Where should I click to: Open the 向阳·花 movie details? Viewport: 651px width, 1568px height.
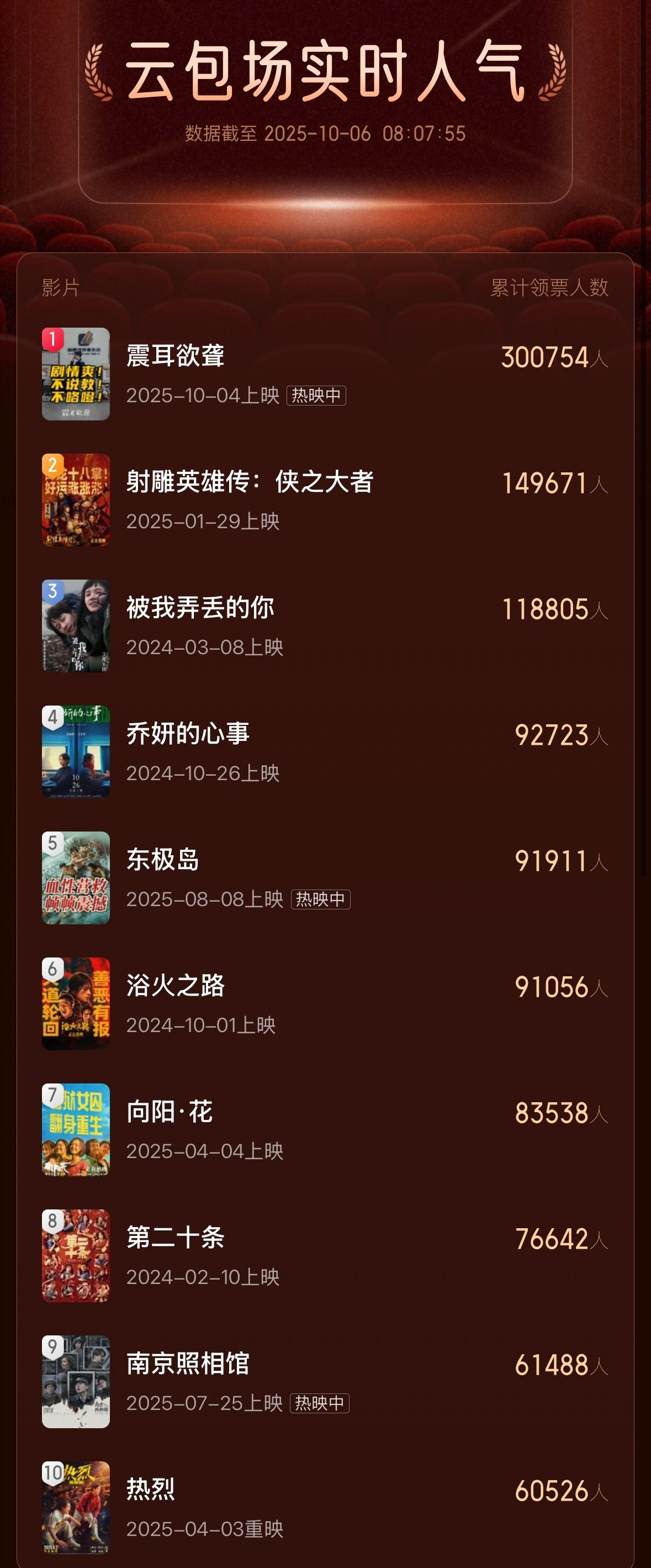coord(170,1112)
